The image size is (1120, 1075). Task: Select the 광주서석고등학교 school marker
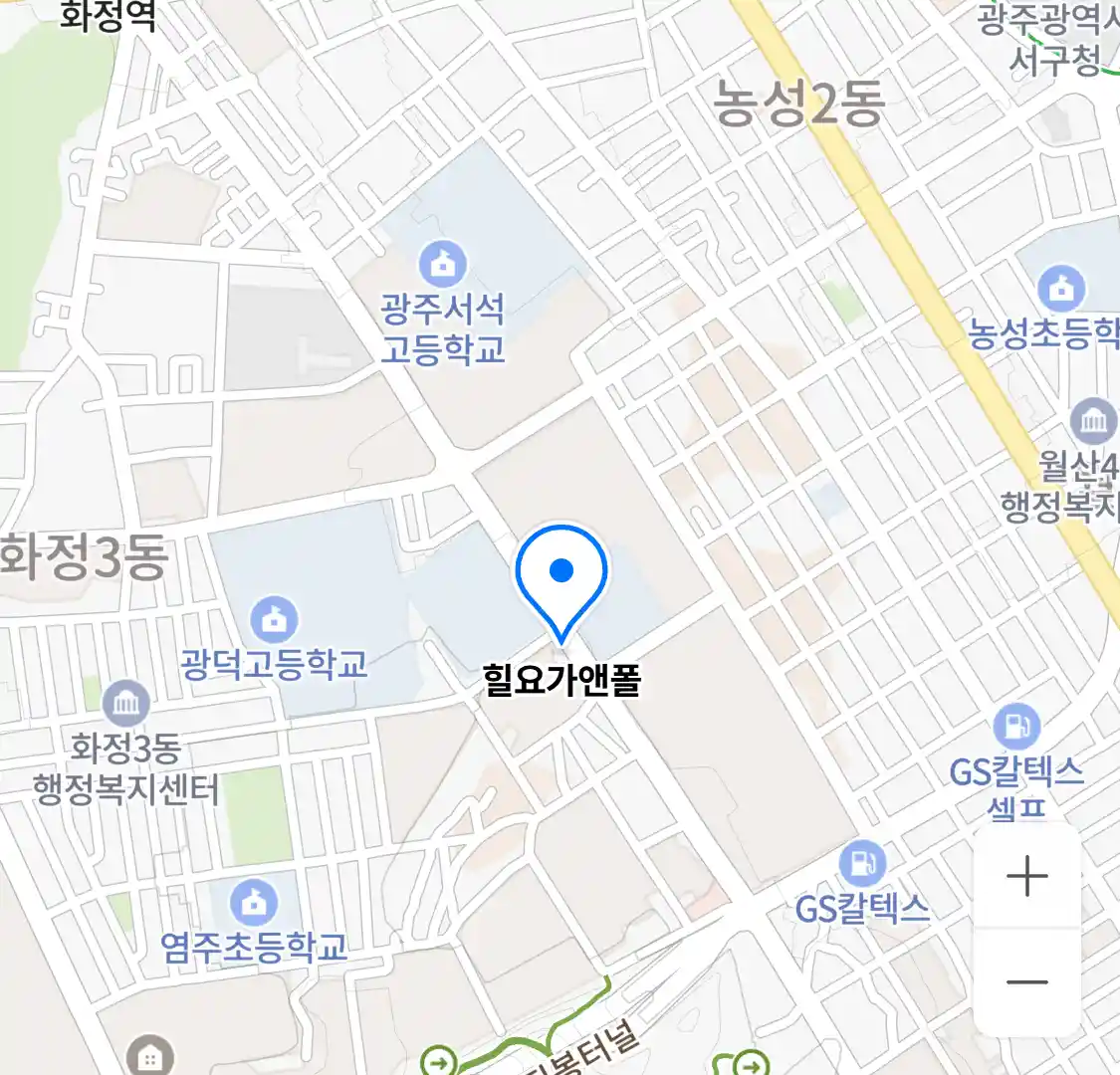[x=443, y=265]
